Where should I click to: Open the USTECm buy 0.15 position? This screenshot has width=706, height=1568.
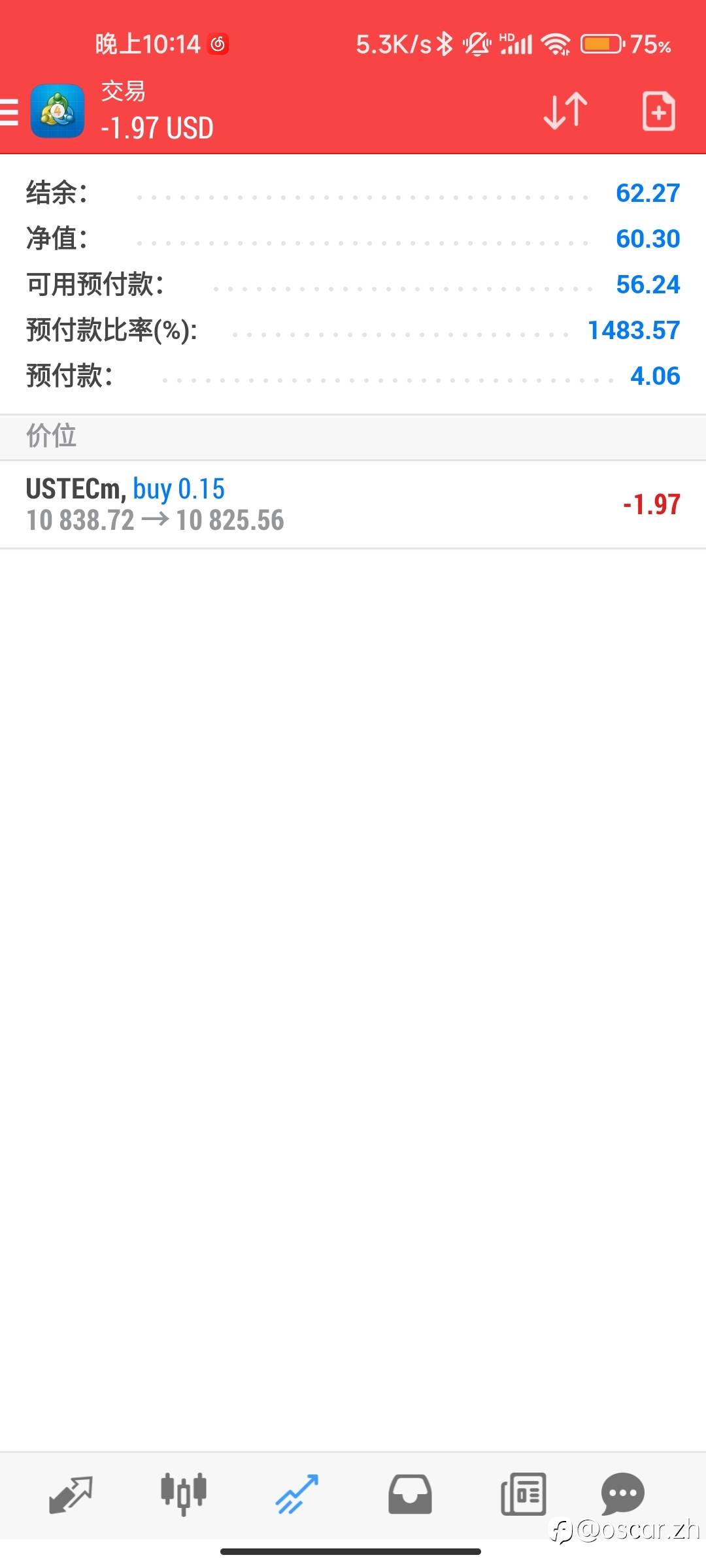[353, 504]
